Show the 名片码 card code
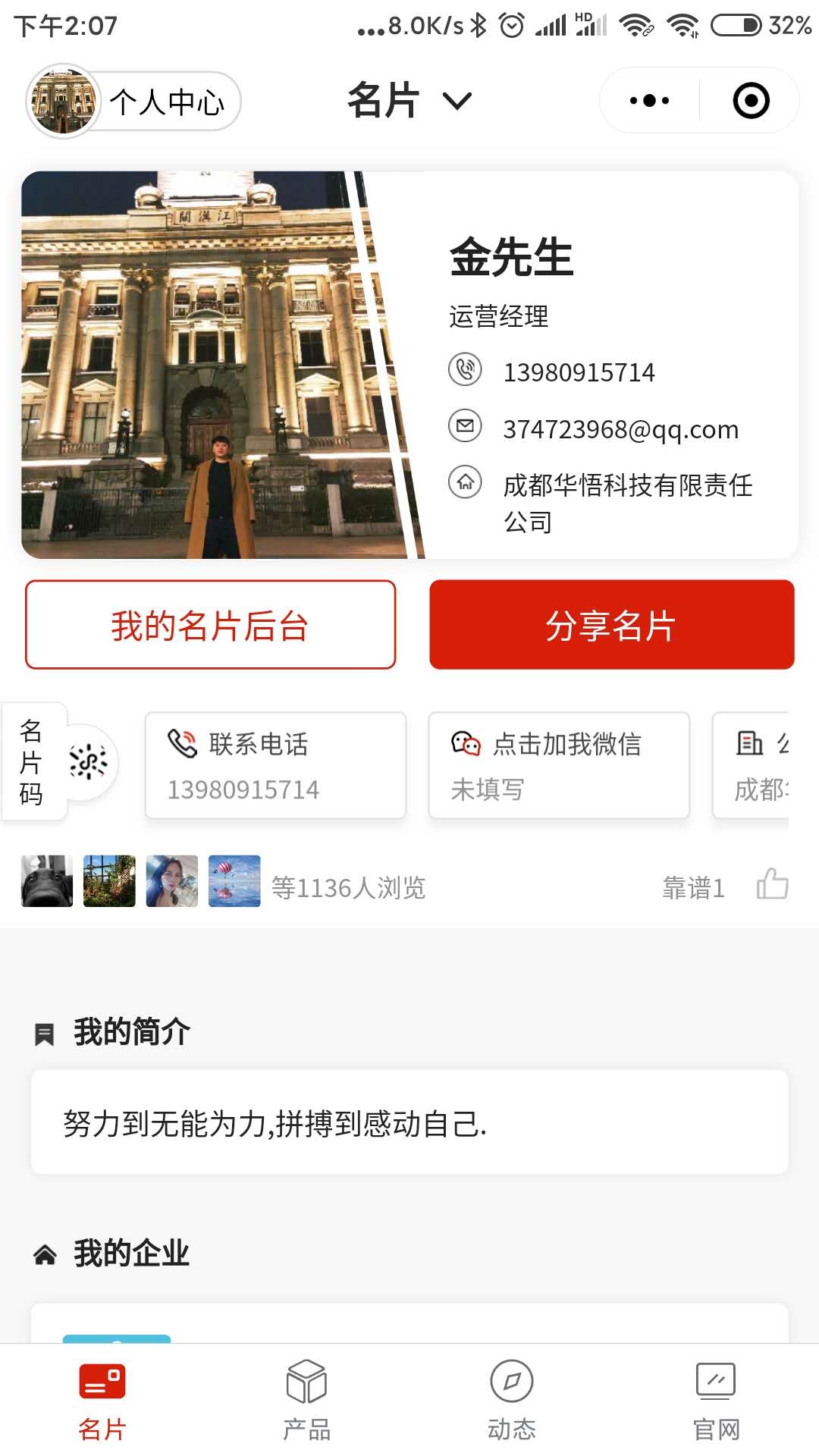 62,761
